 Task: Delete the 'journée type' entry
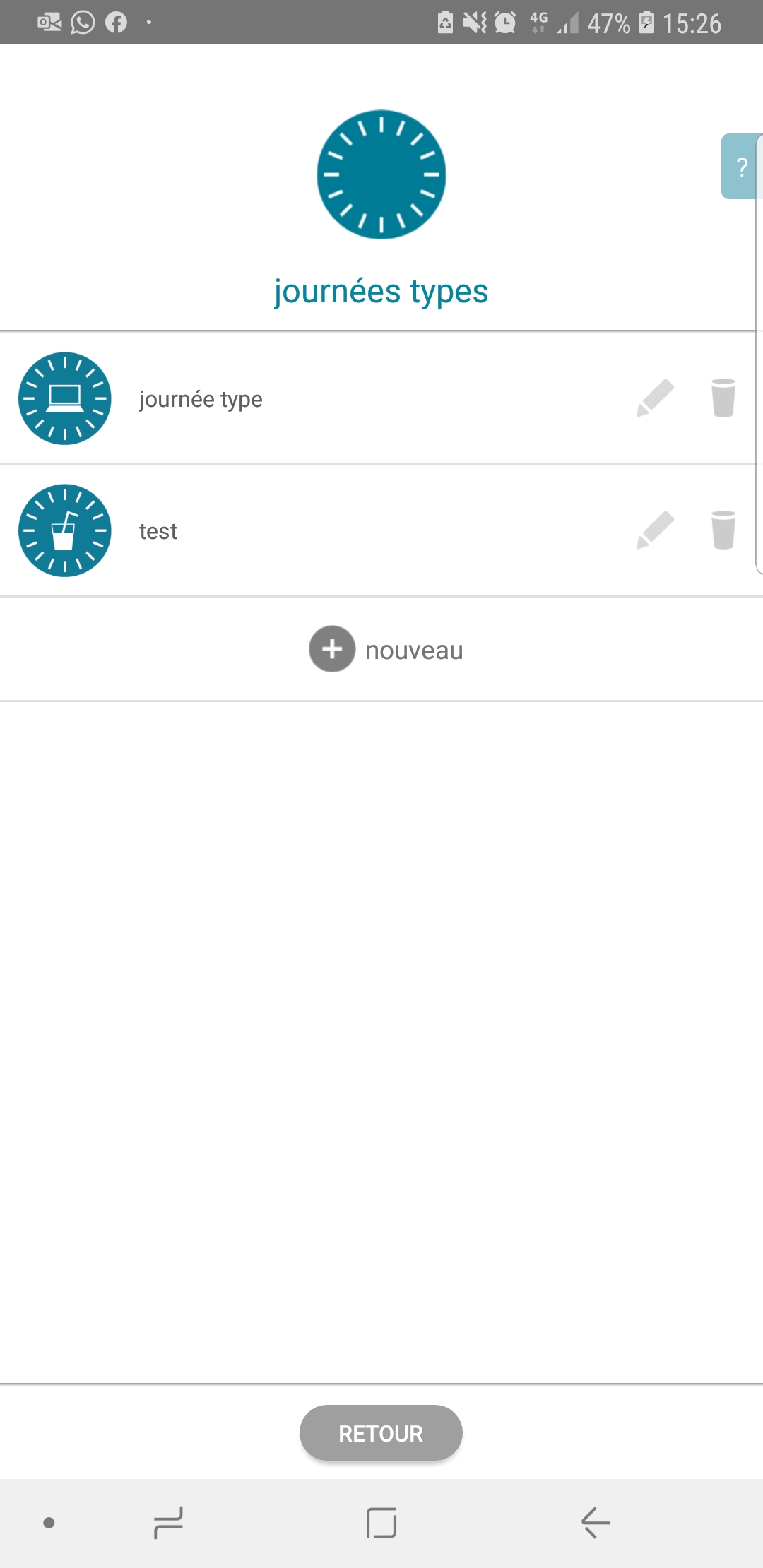[723, 398]
